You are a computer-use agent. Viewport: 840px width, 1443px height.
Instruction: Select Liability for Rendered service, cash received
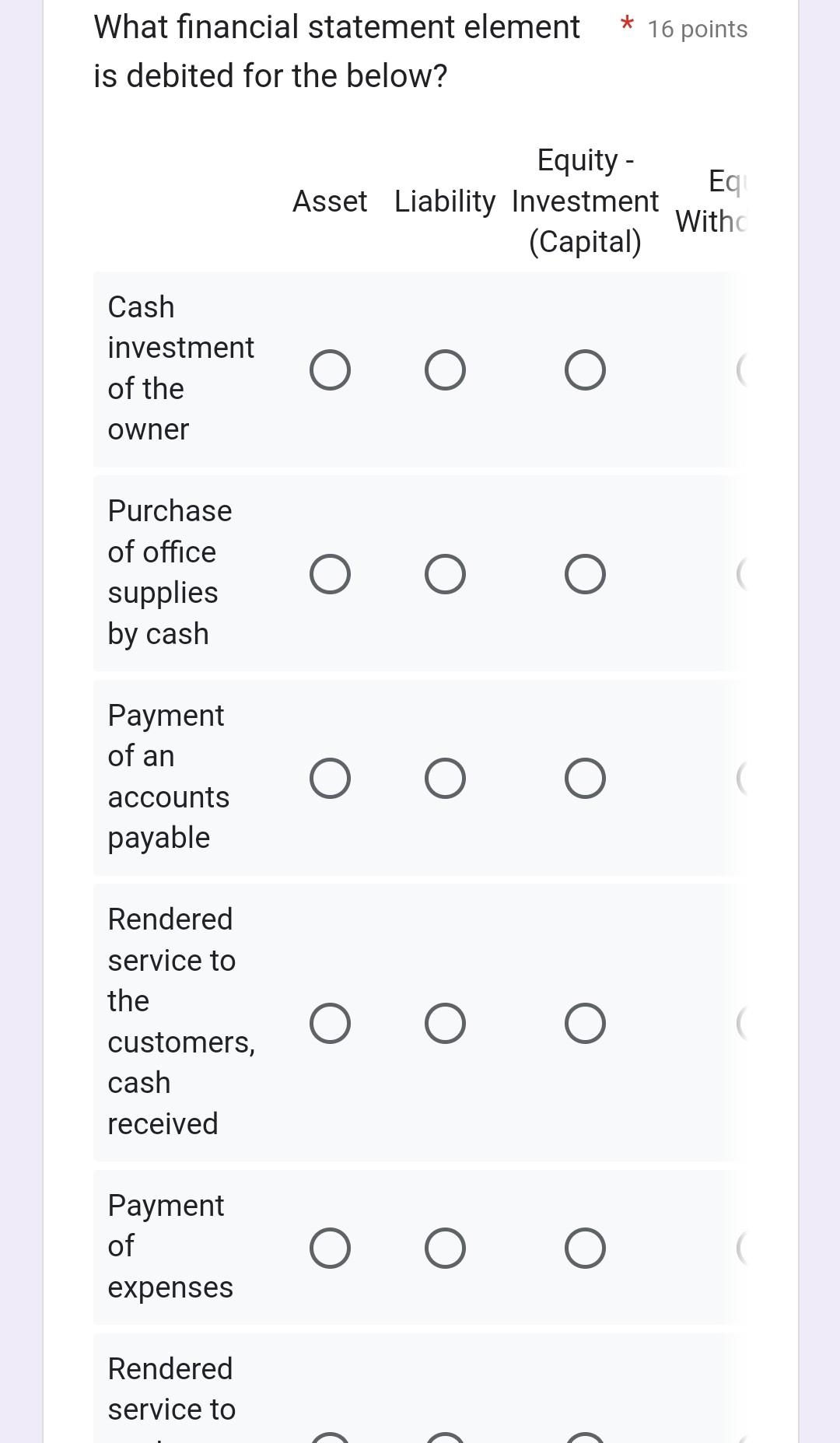click(x=445, y=1023)
